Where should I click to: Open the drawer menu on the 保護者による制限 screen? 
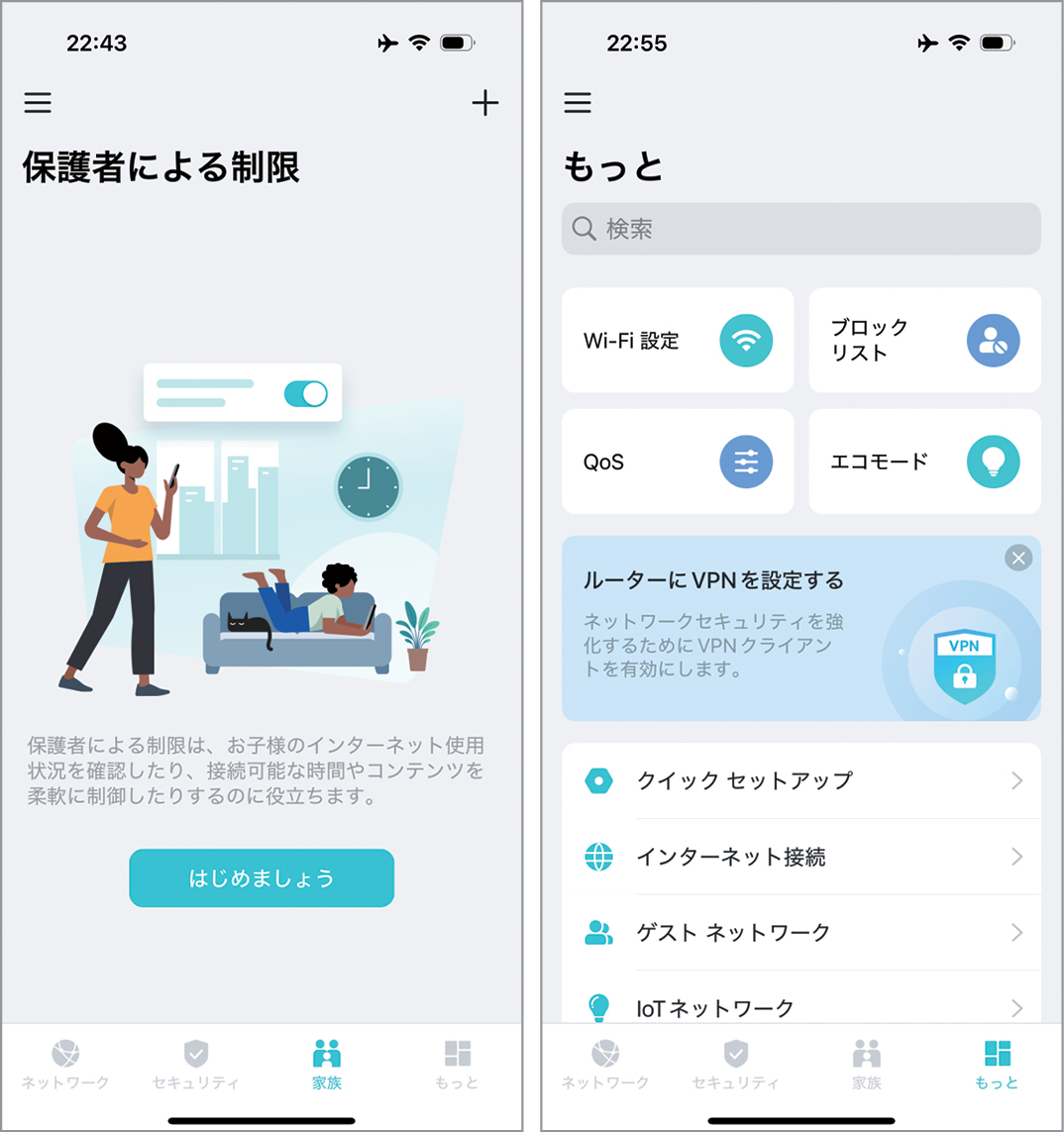coord(38,103)
